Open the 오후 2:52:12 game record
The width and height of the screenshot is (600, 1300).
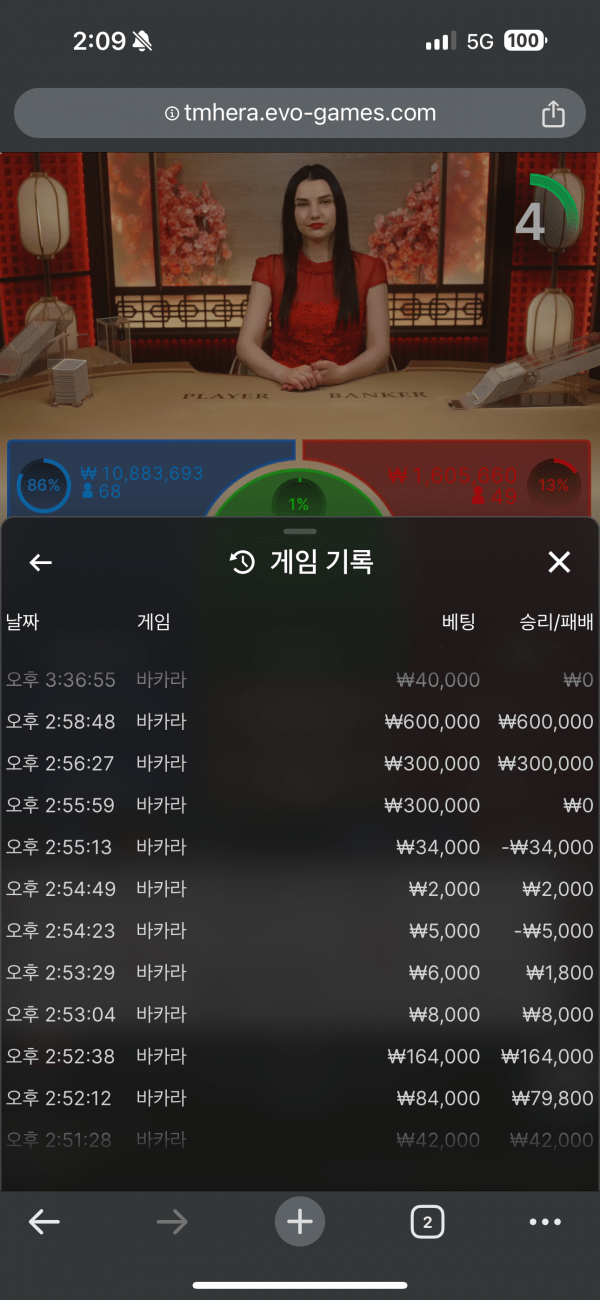(300, 1099)
